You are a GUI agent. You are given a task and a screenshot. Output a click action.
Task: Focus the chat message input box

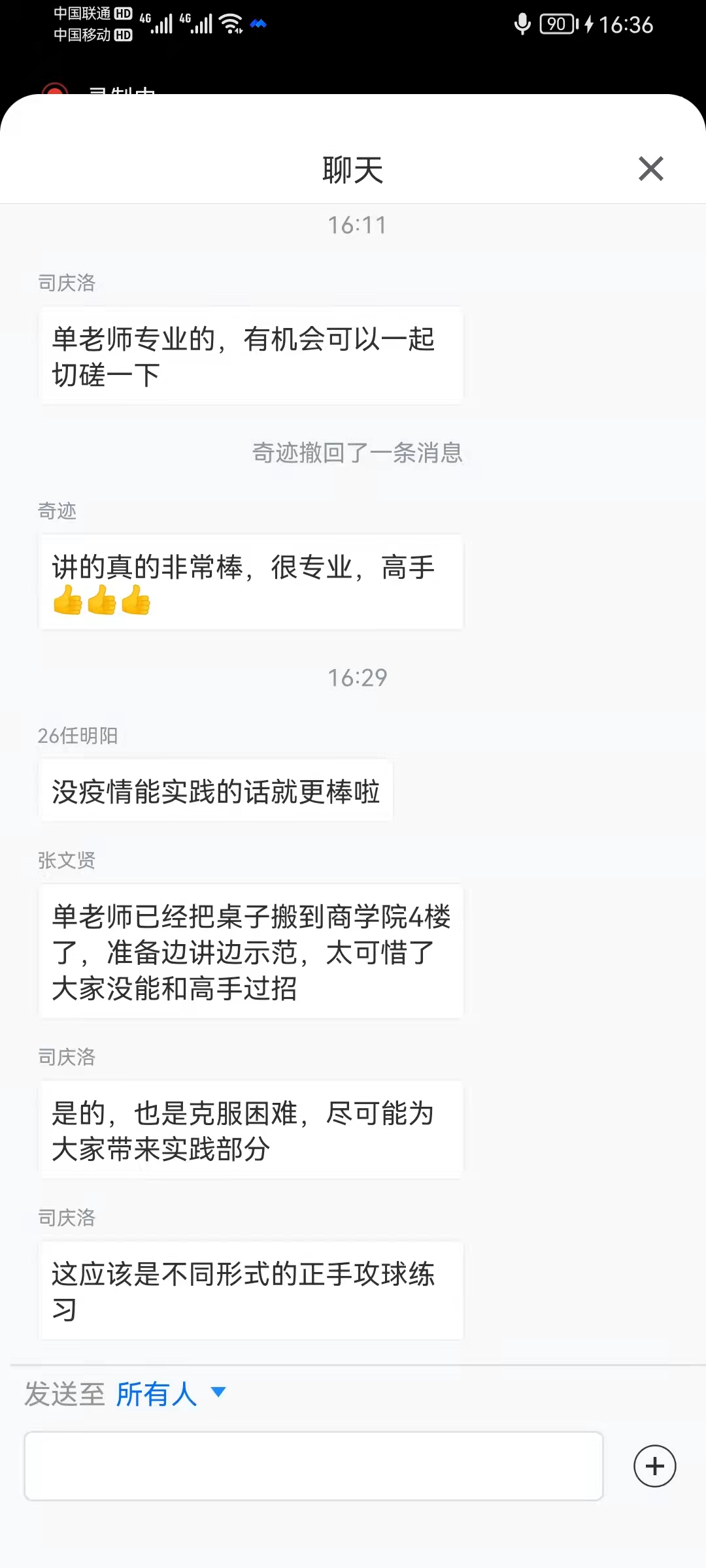click(x=313, y=1465)
